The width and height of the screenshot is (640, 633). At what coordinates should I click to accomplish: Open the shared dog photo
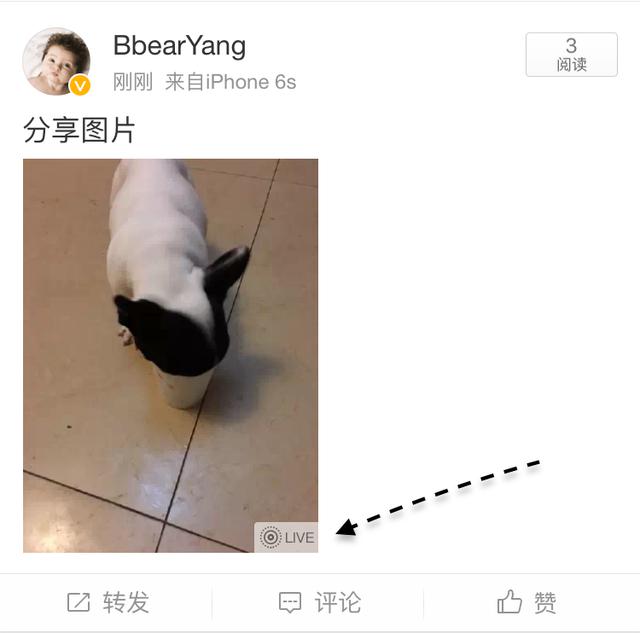click(x=170, y=355)
